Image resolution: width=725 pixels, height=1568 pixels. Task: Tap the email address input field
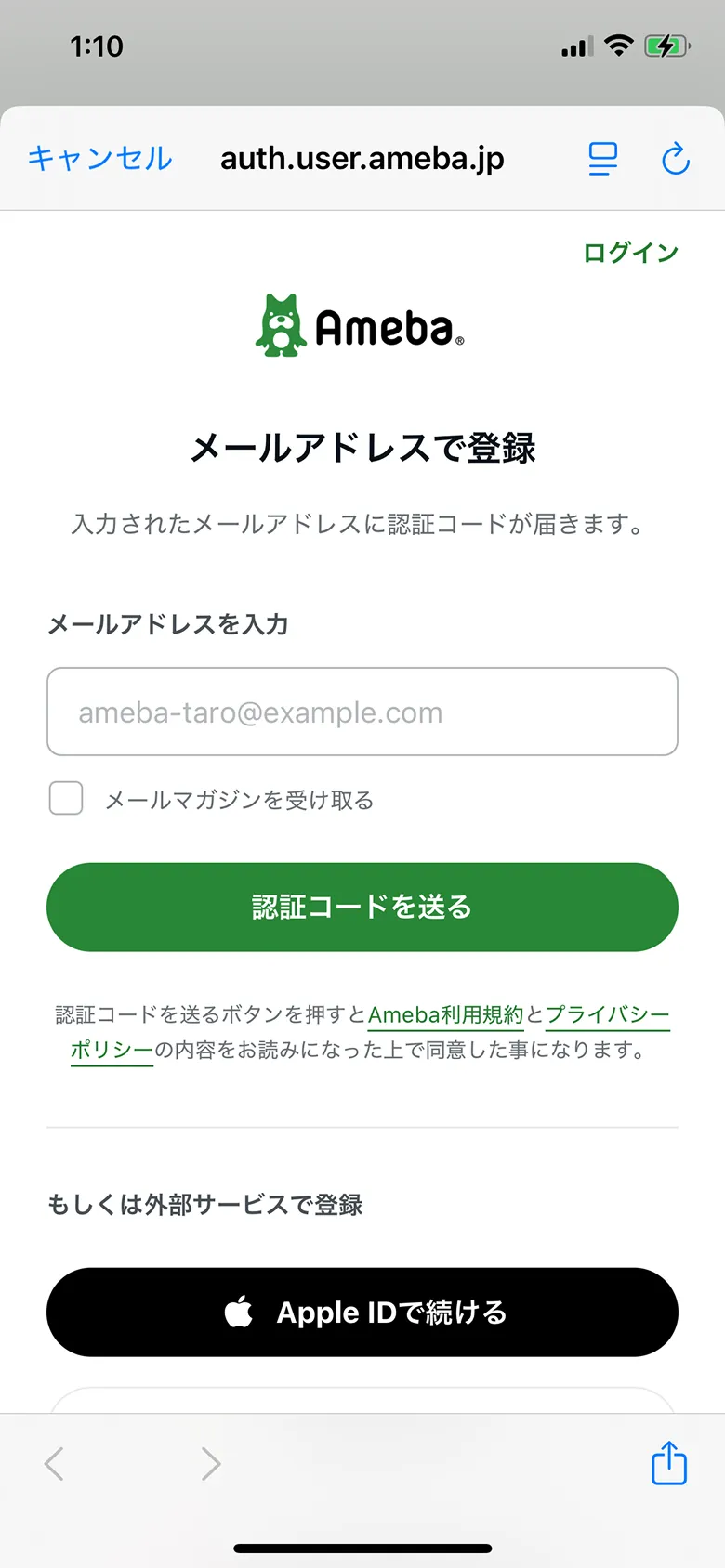pos(362,712)
